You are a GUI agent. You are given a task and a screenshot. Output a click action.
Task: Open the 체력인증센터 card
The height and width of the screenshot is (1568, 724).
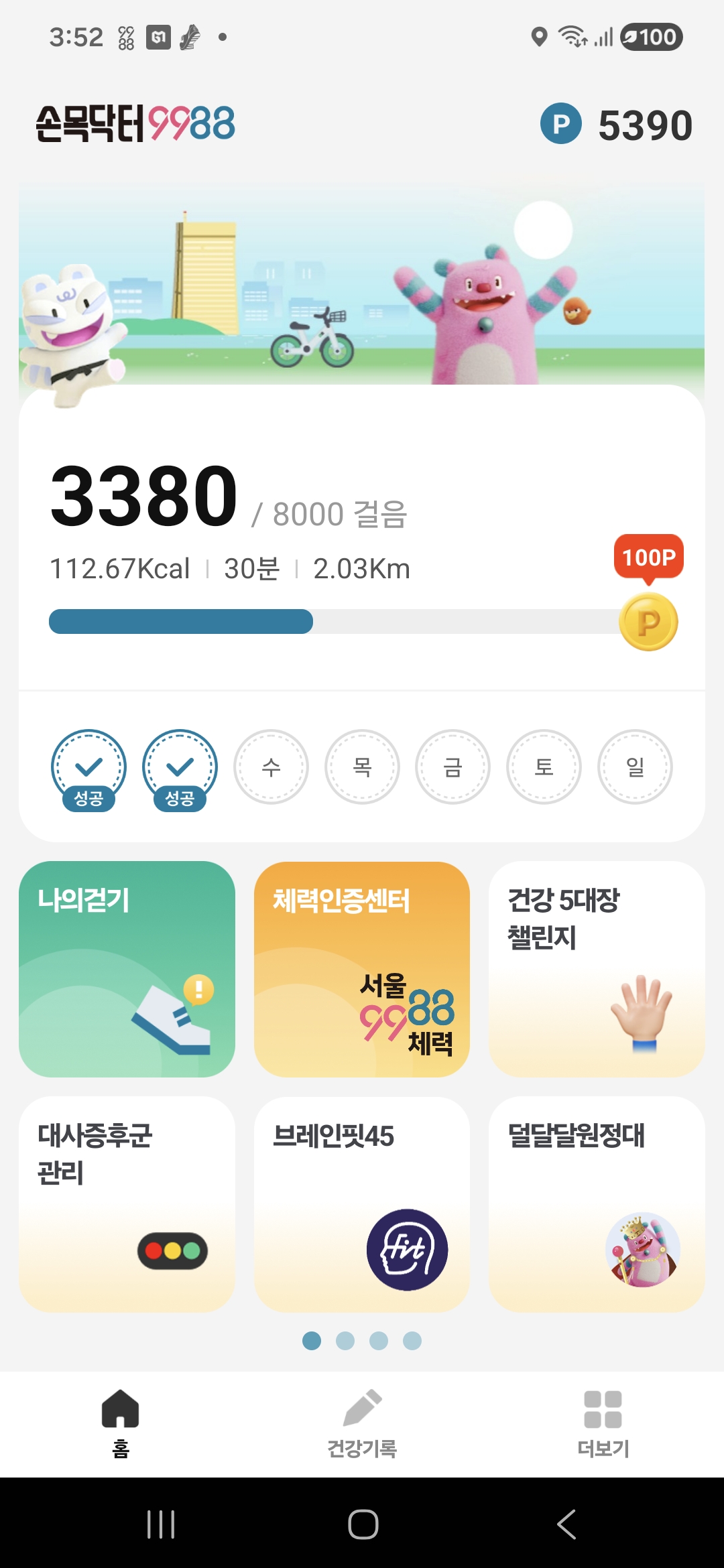[x=361, y=969]
